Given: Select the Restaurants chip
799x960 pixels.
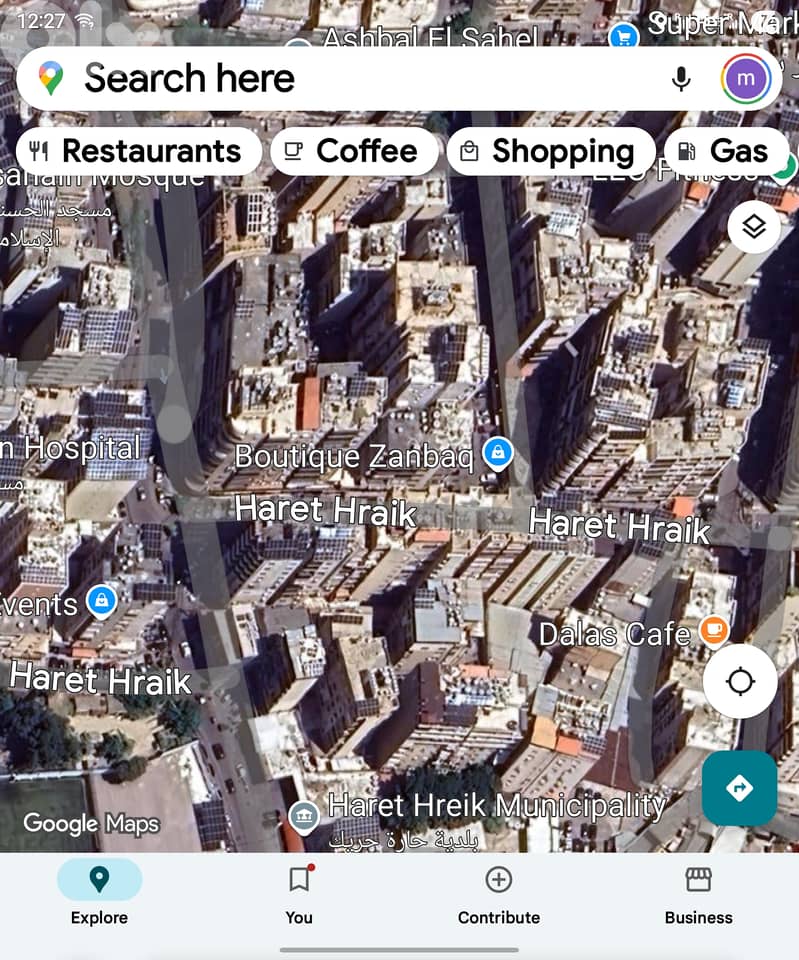Looking at the screenshot, I should click(138, 151).
